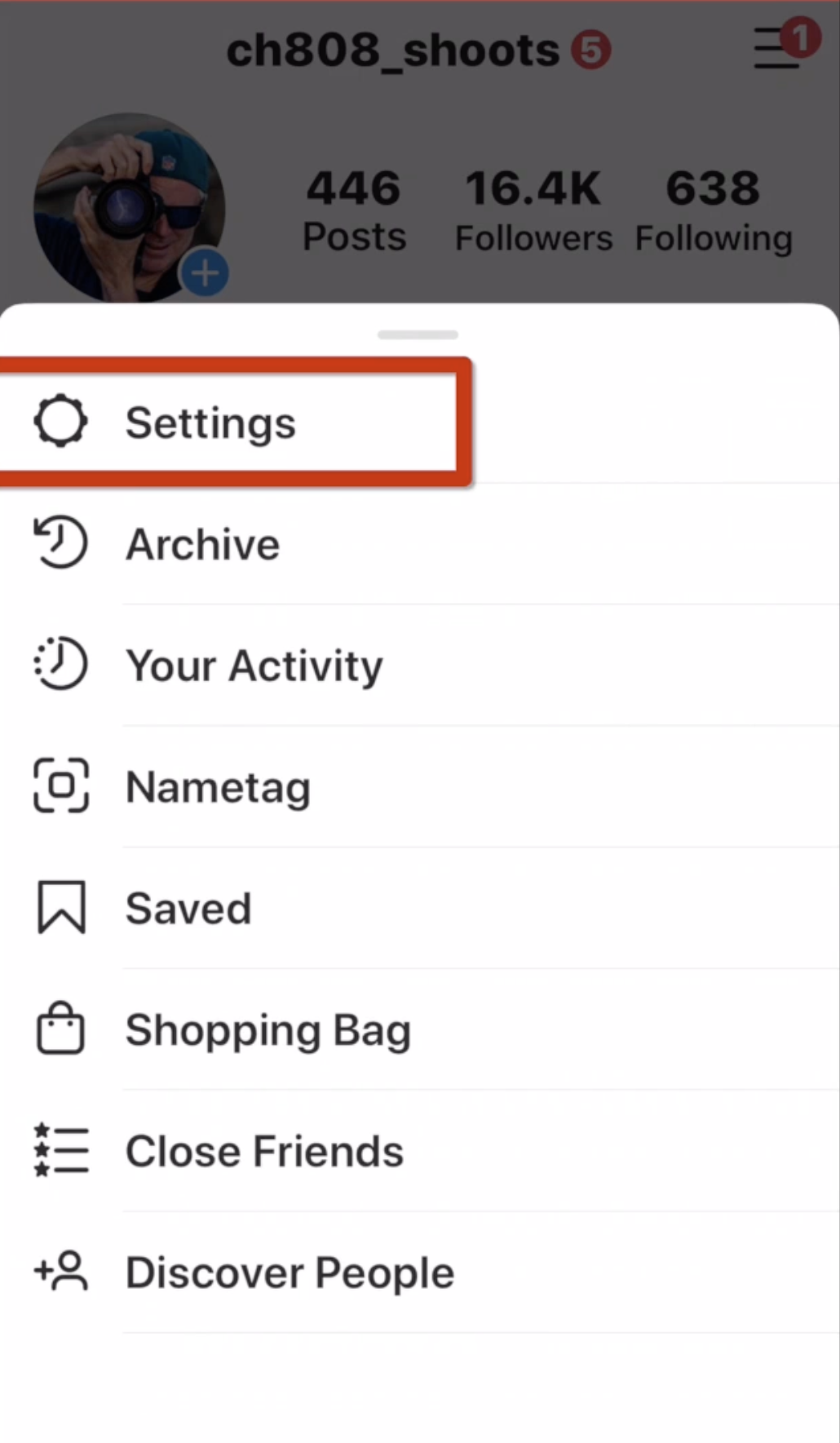View the 16.4K Followers list
The height and width of the screenshot is (1443, 840).
(533, 211)
